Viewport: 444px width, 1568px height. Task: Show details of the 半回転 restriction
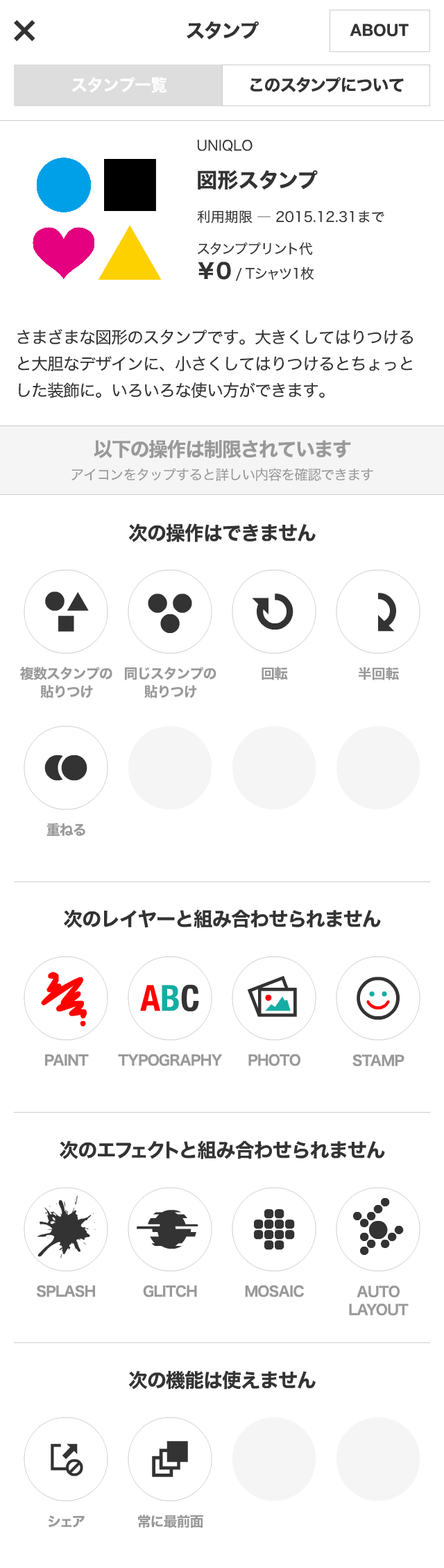[x=378, y=612]
